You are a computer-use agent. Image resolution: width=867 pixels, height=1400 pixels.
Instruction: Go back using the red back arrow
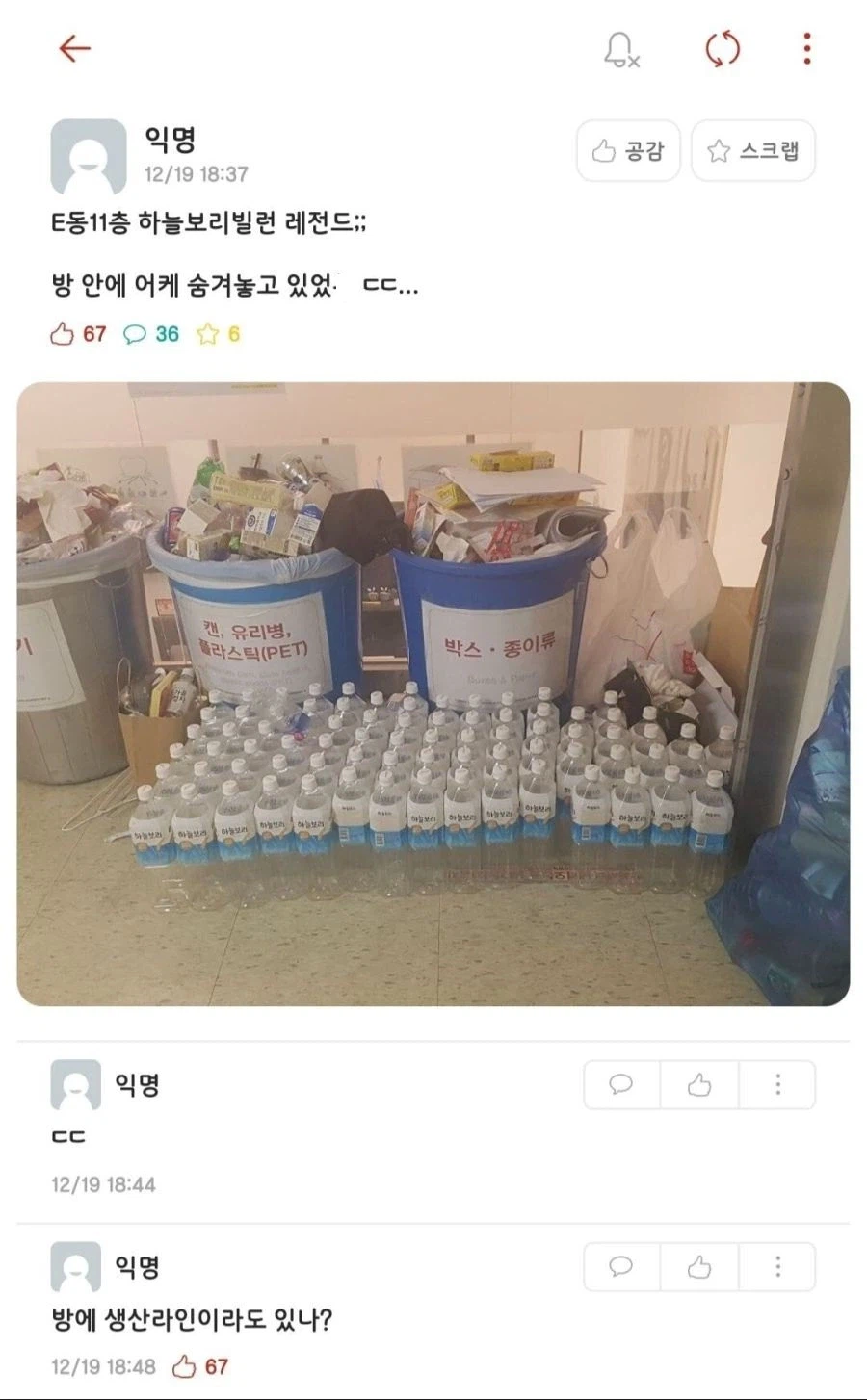point(75,47)
